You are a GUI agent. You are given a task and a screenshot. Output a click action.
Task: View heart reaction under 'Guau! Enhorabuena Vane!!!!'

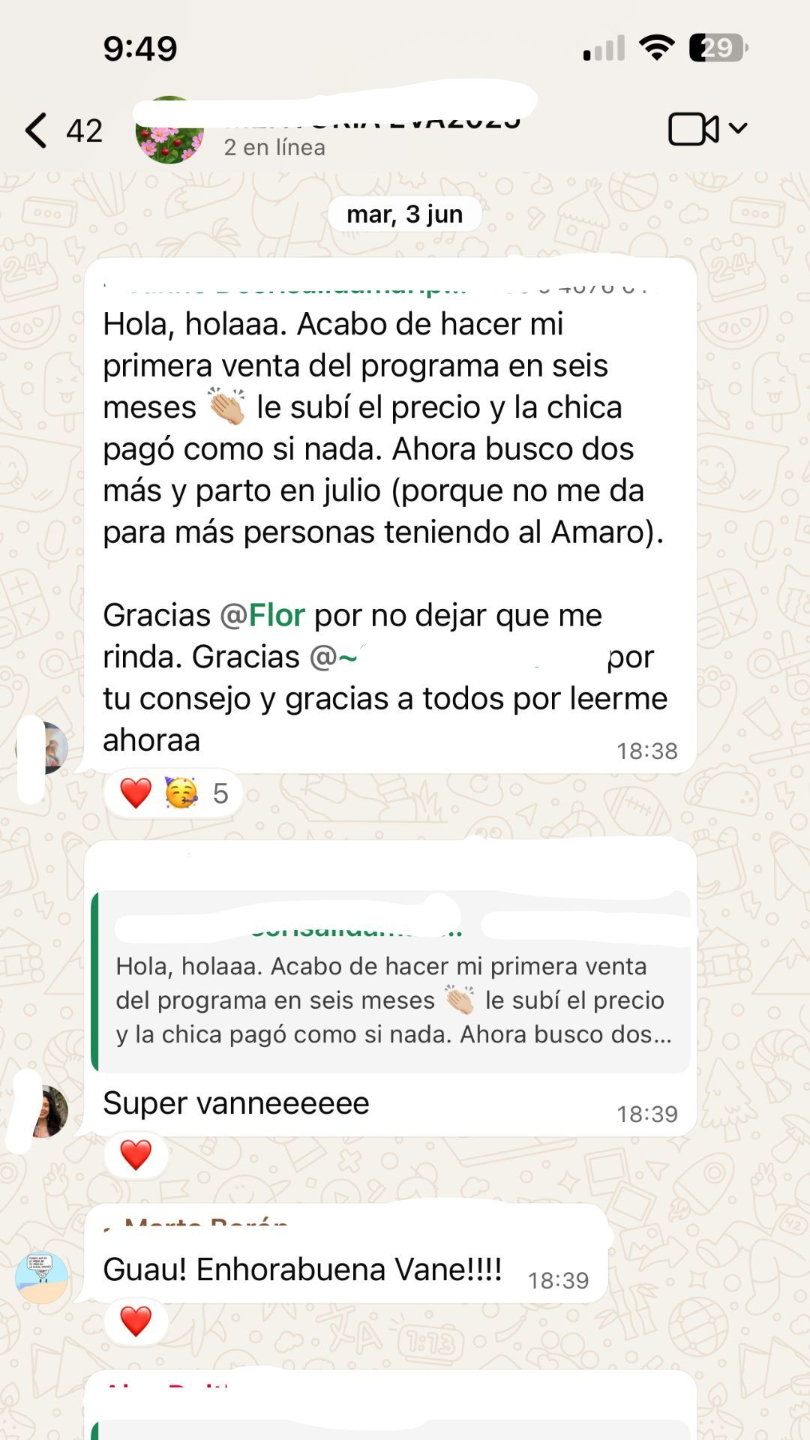[x=136, y=1321]
